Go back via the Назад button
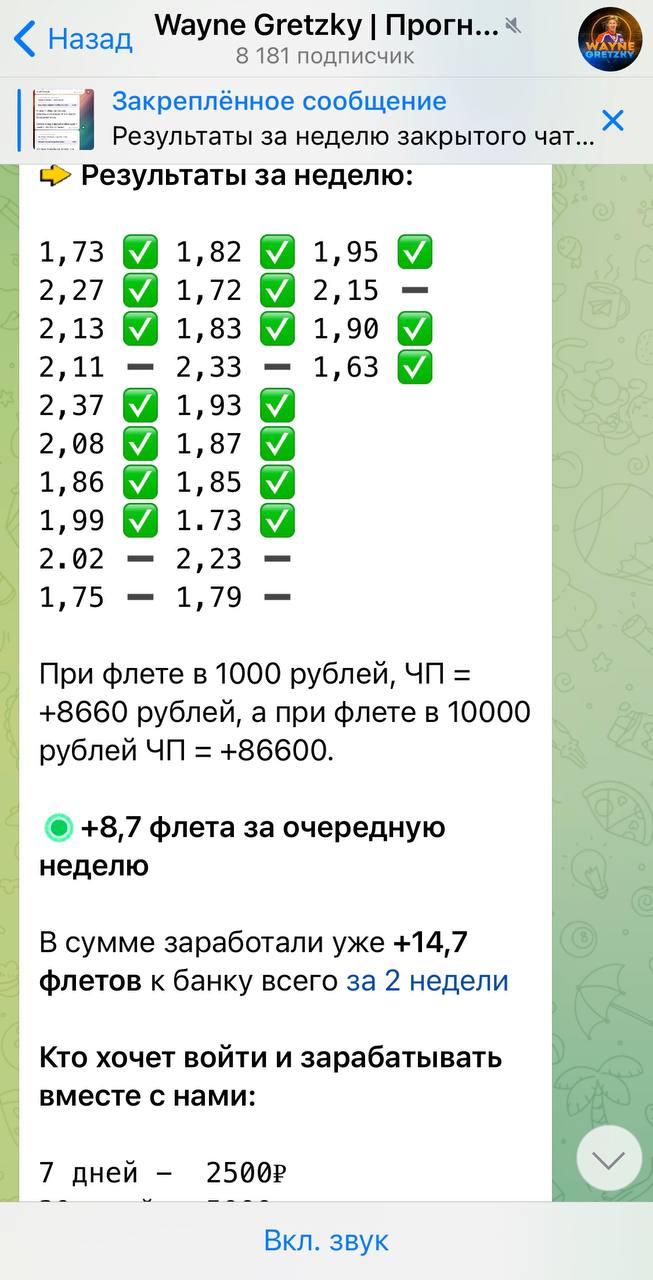This screenshot has width=653, height=1280. tap(72, 40)
